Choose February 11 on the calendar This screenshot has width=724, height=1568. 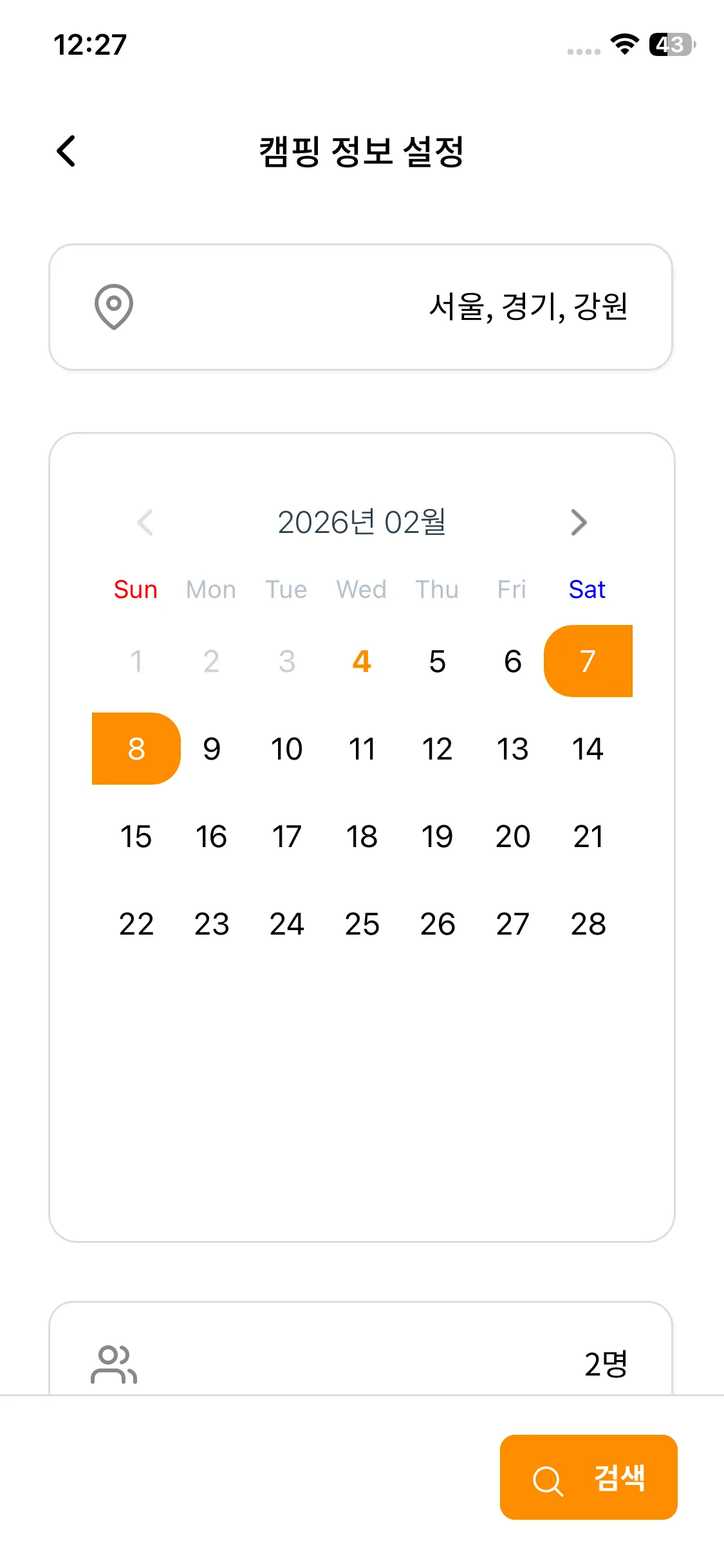(362, 749)
